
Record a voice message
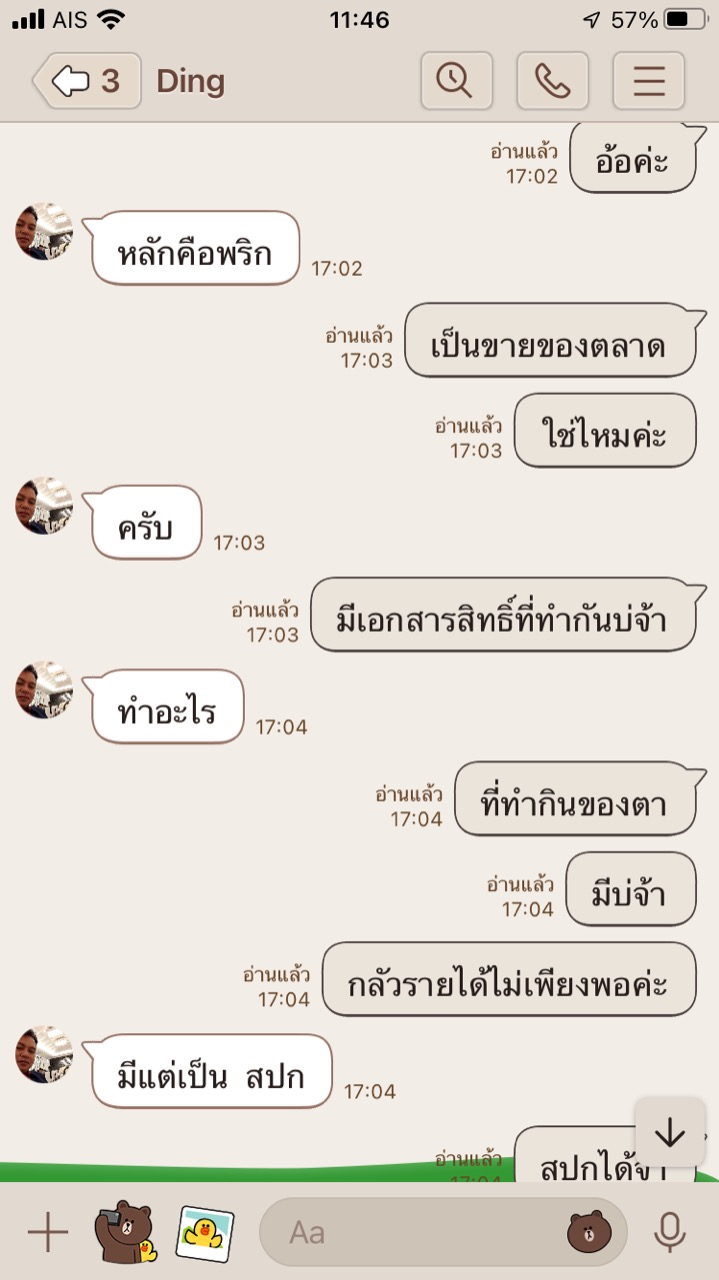point(669,1232)
